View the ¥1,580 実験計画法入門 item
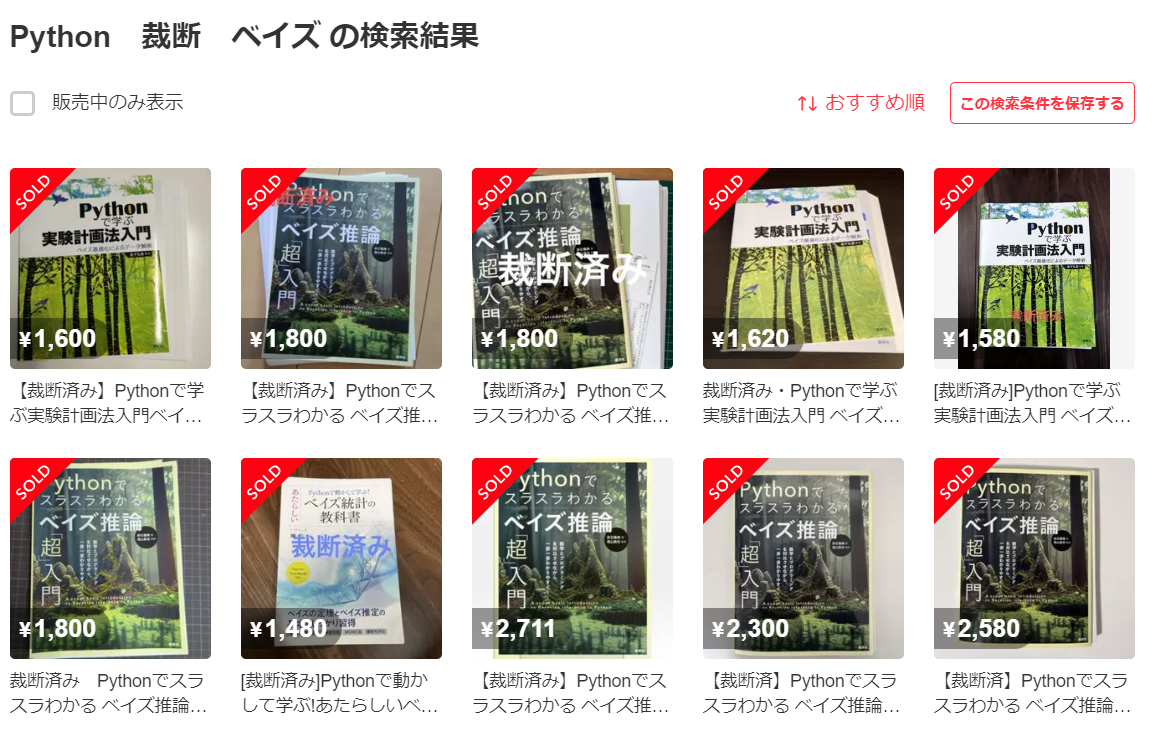 pos(1034,268)
